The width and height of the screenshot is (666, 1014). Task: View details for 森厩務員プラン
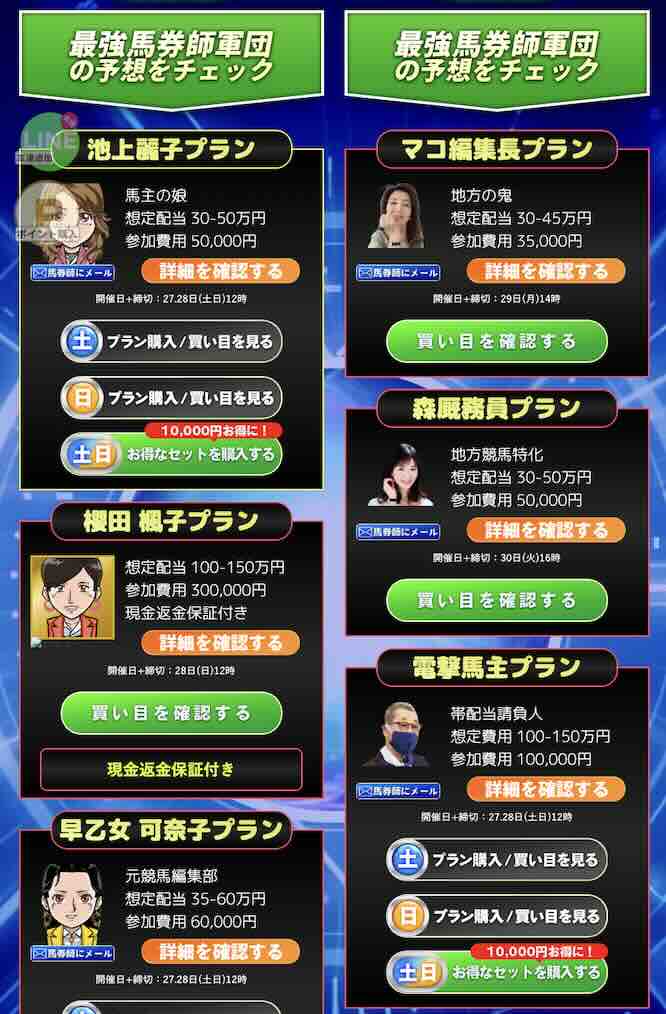pos(546,530)
